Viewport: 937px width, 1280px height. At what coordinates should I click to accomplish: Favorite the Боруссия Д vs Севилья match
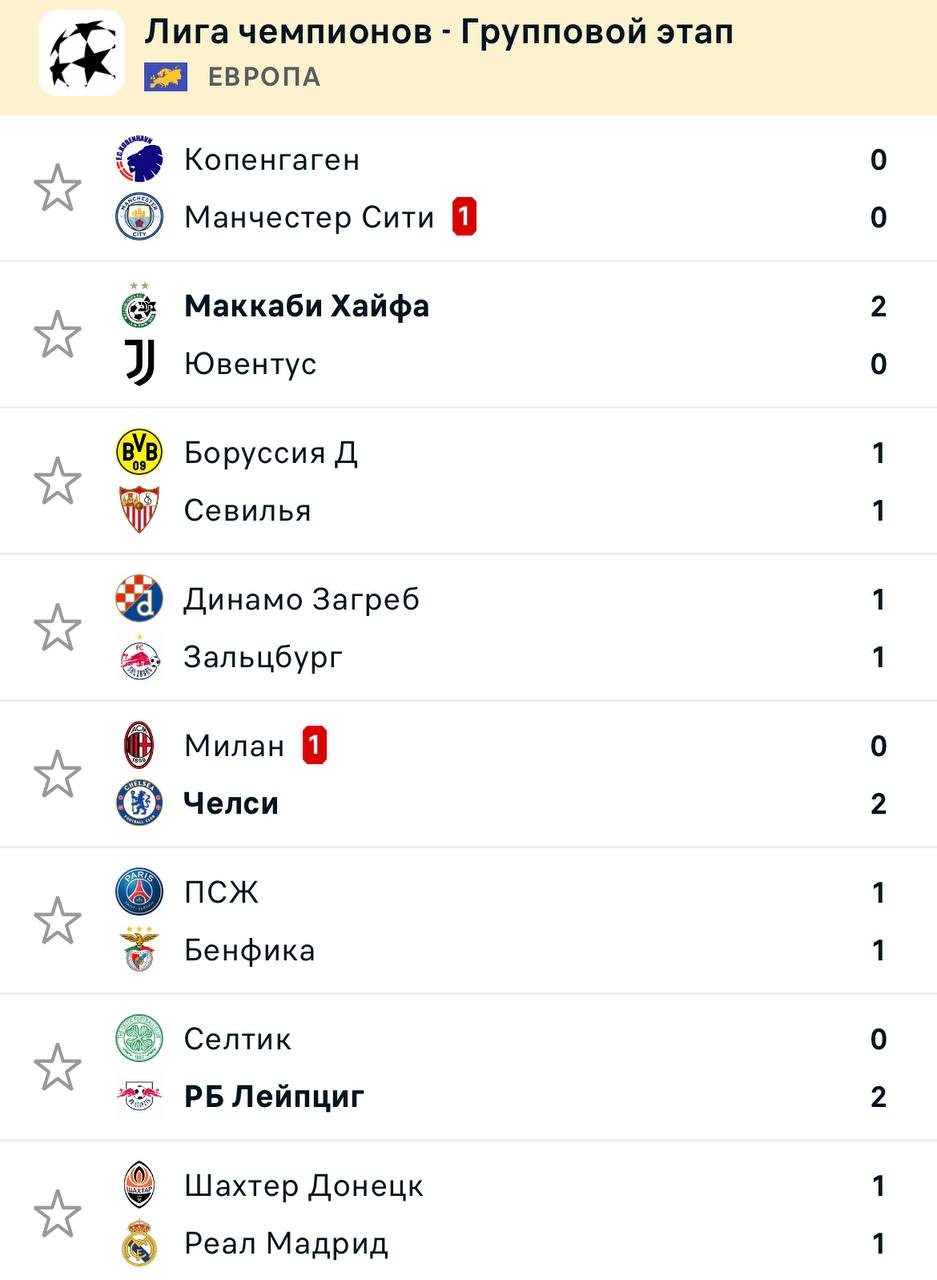click(57, 481)
